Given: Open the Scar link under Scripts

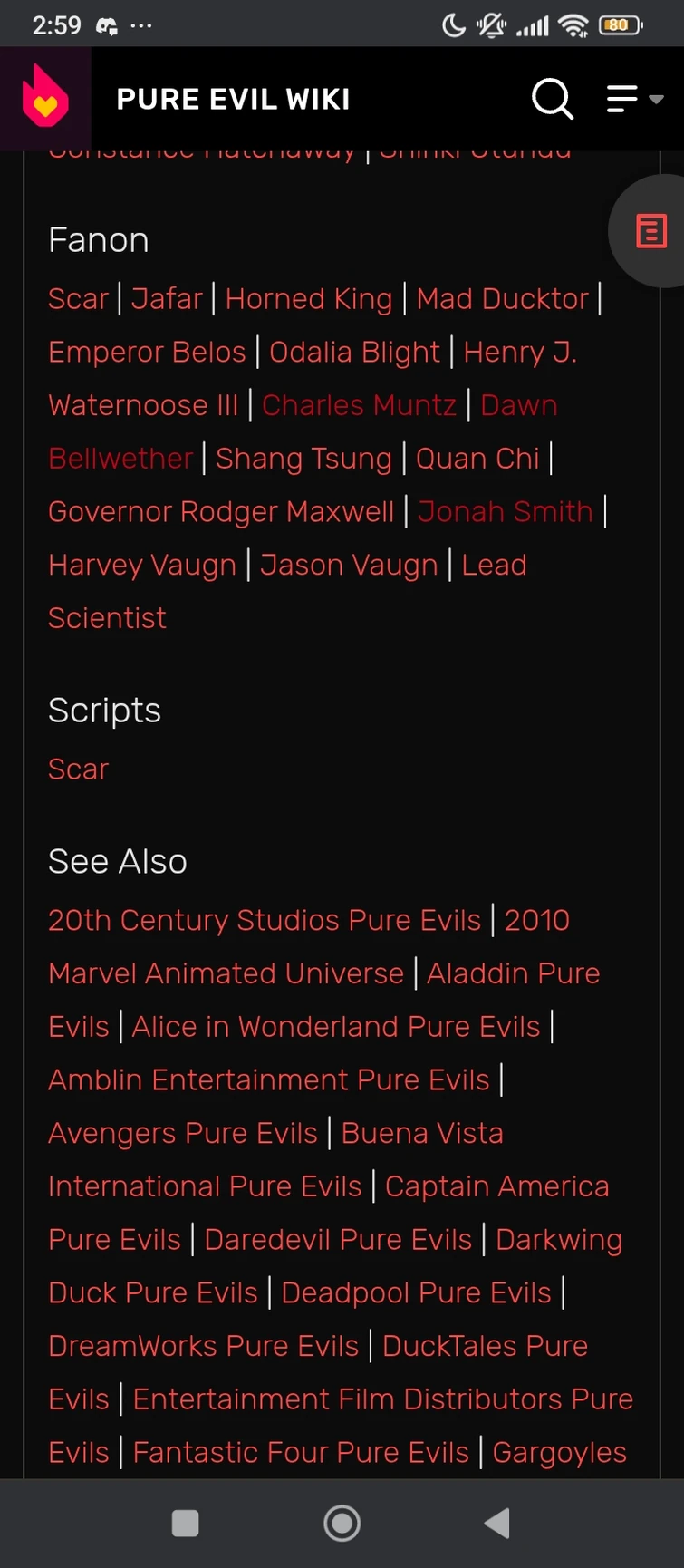Looking at the screenshot, I should [78, 769].
